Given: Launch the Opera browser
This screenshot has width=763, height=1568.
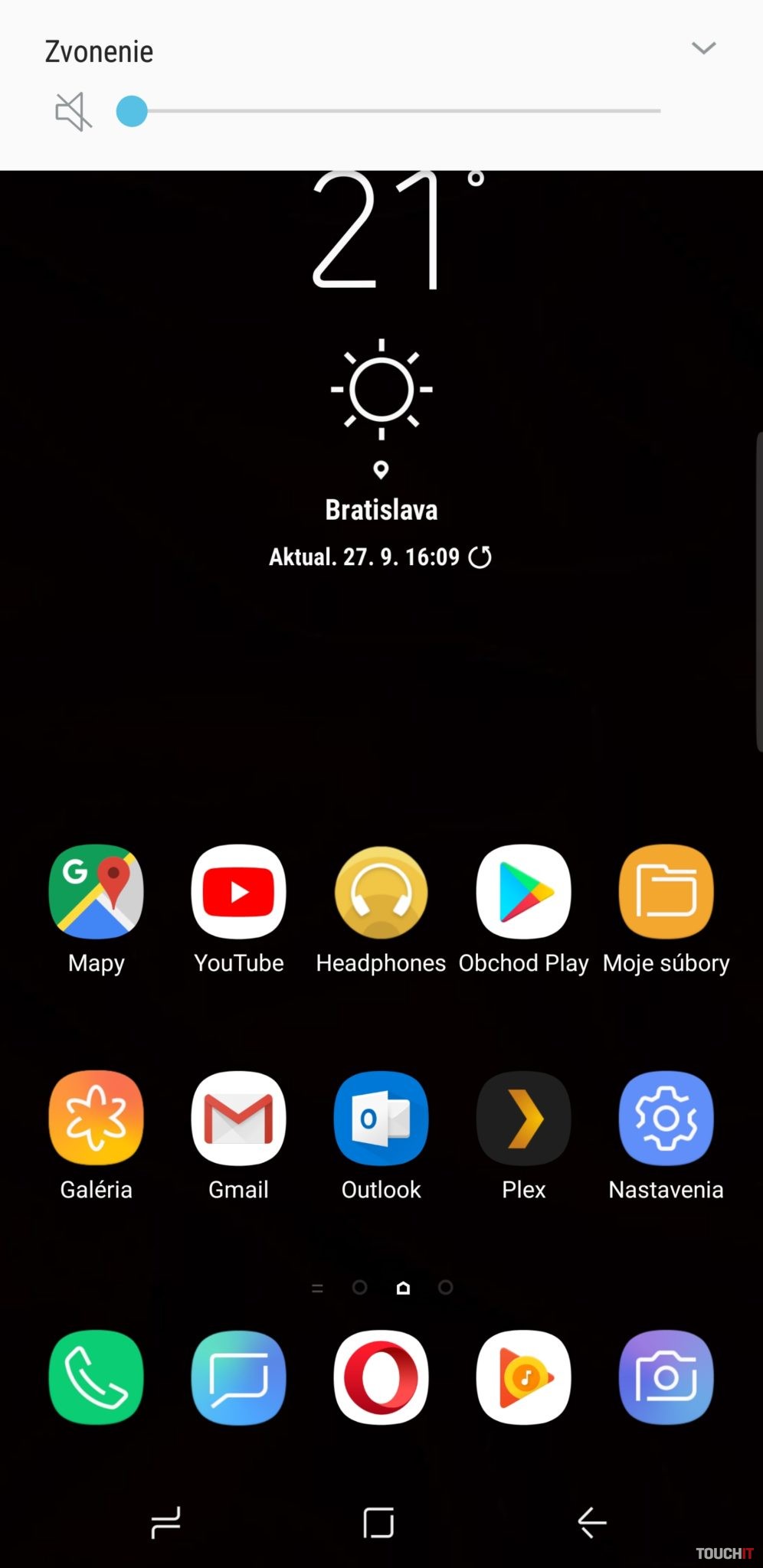Looking at the screenshot, I should click(x=381, y=1377).
